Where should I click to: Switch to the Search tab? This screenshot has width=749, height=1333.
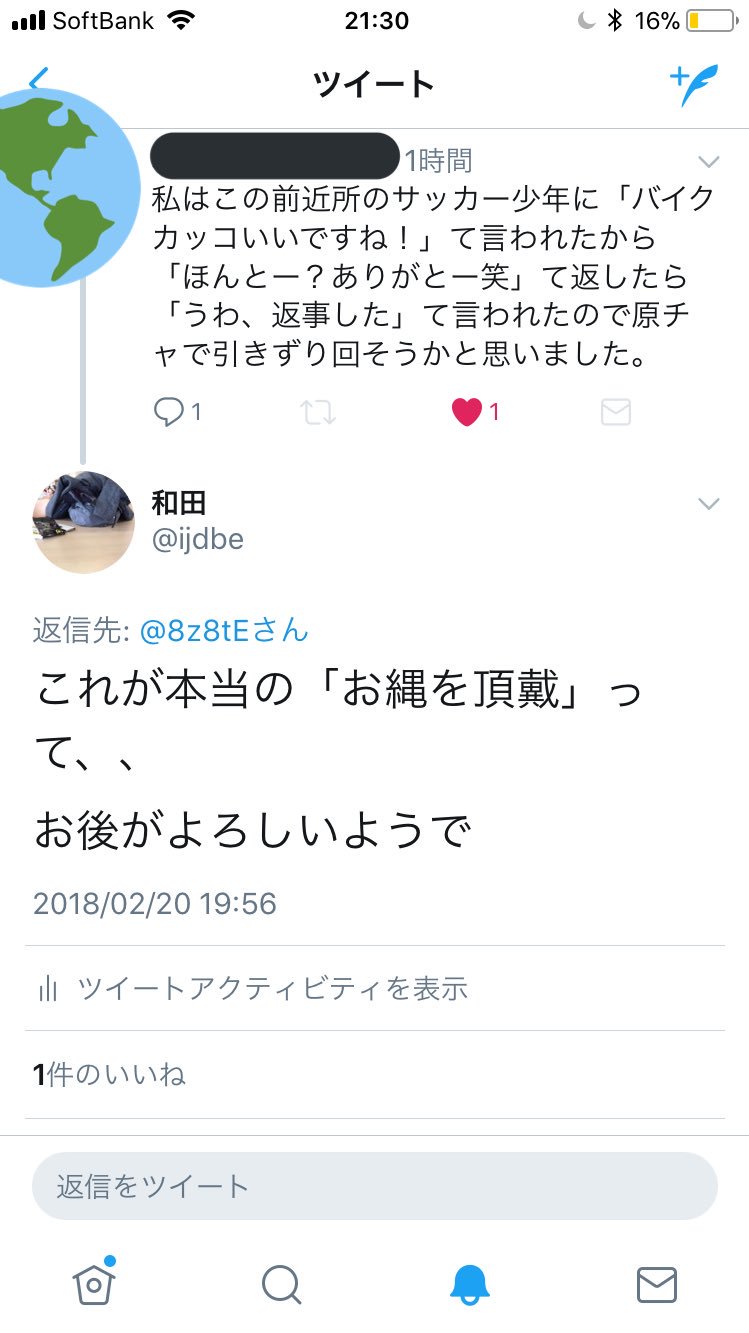click(x=281, y=1284)
